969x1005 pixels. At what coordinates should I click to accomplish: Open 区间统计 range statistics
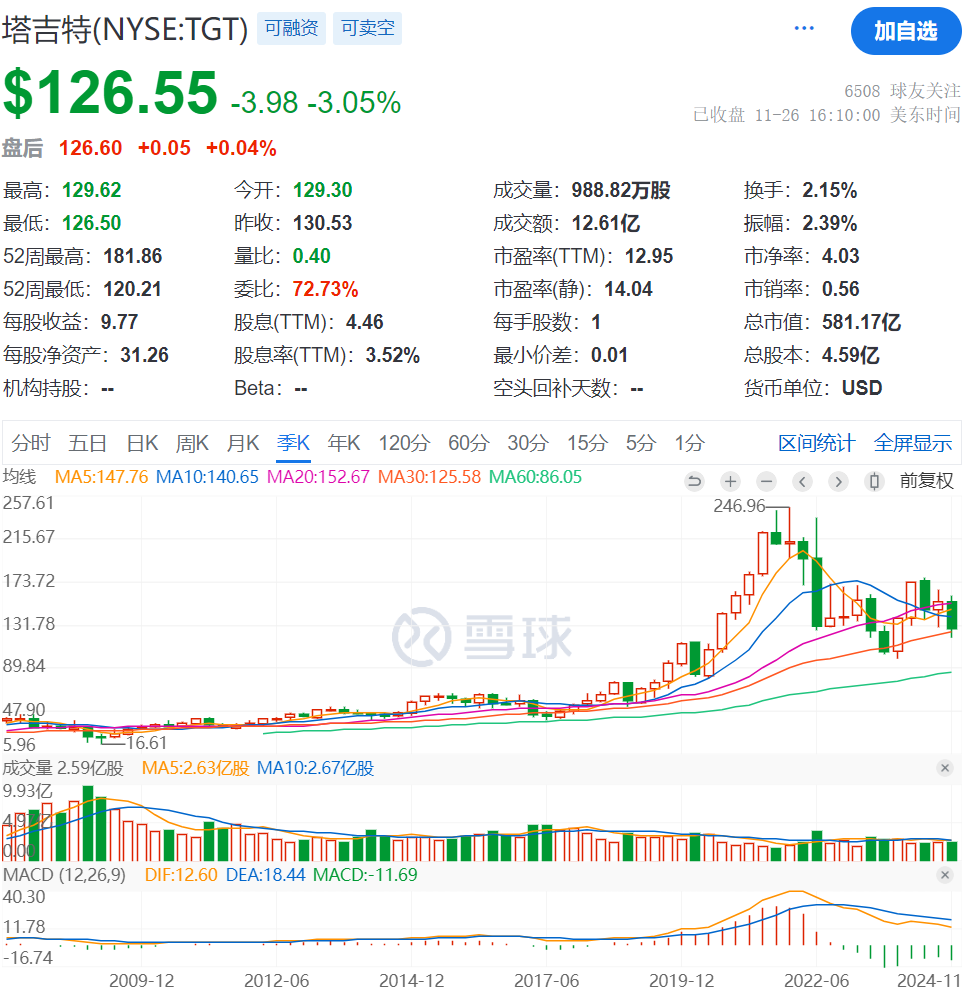(817, 443)
